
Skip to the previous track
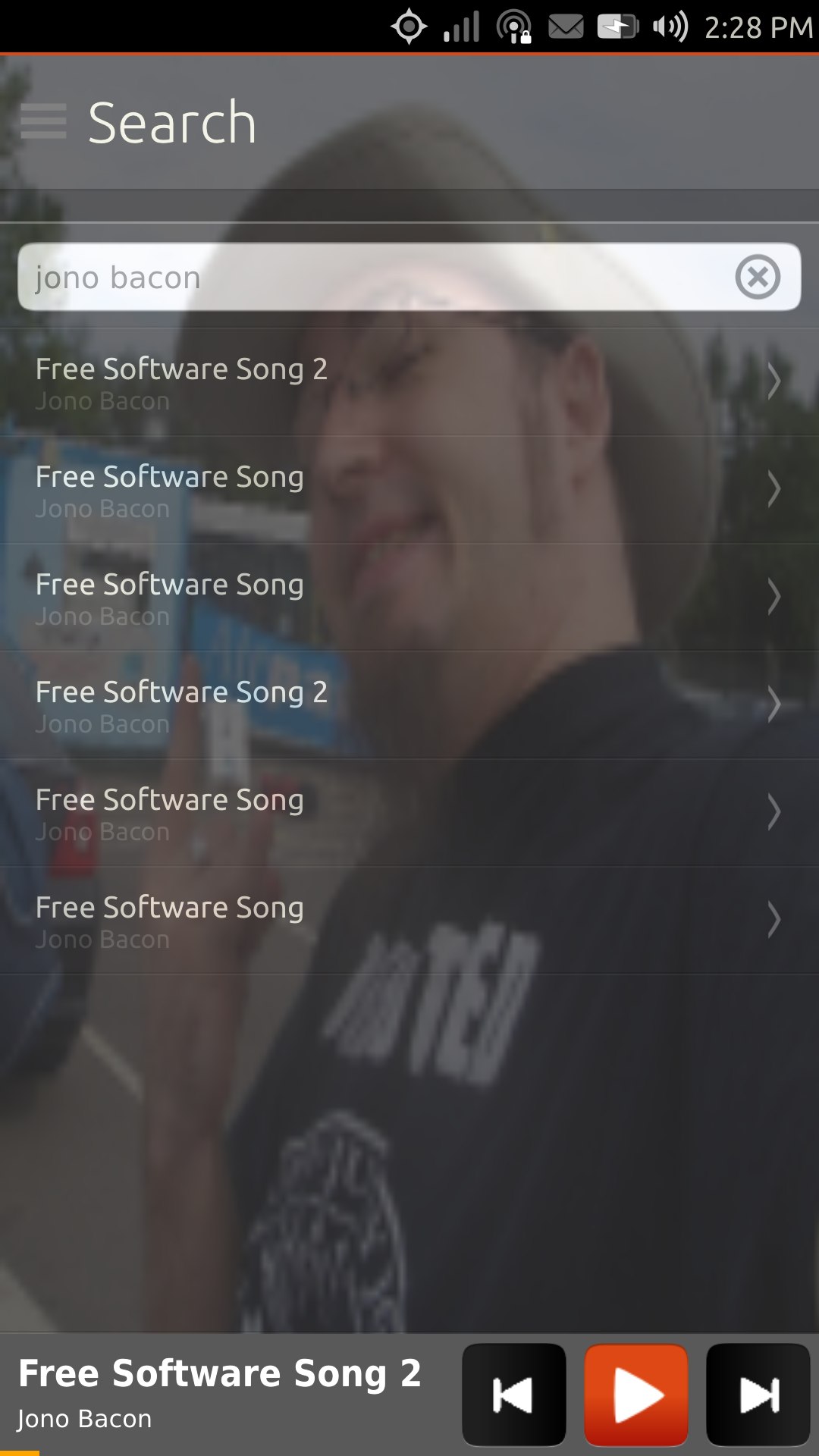click(x=514, y=1395)
